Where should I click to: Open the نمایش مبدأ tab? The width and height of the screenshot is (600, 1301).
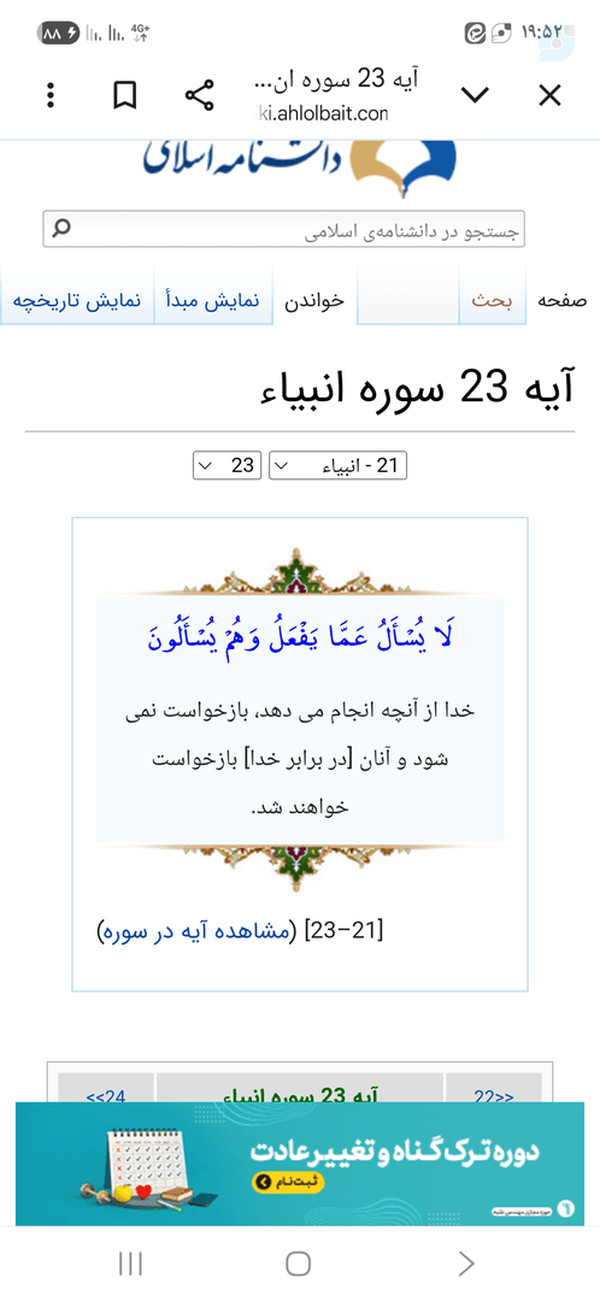coord(213,301)
